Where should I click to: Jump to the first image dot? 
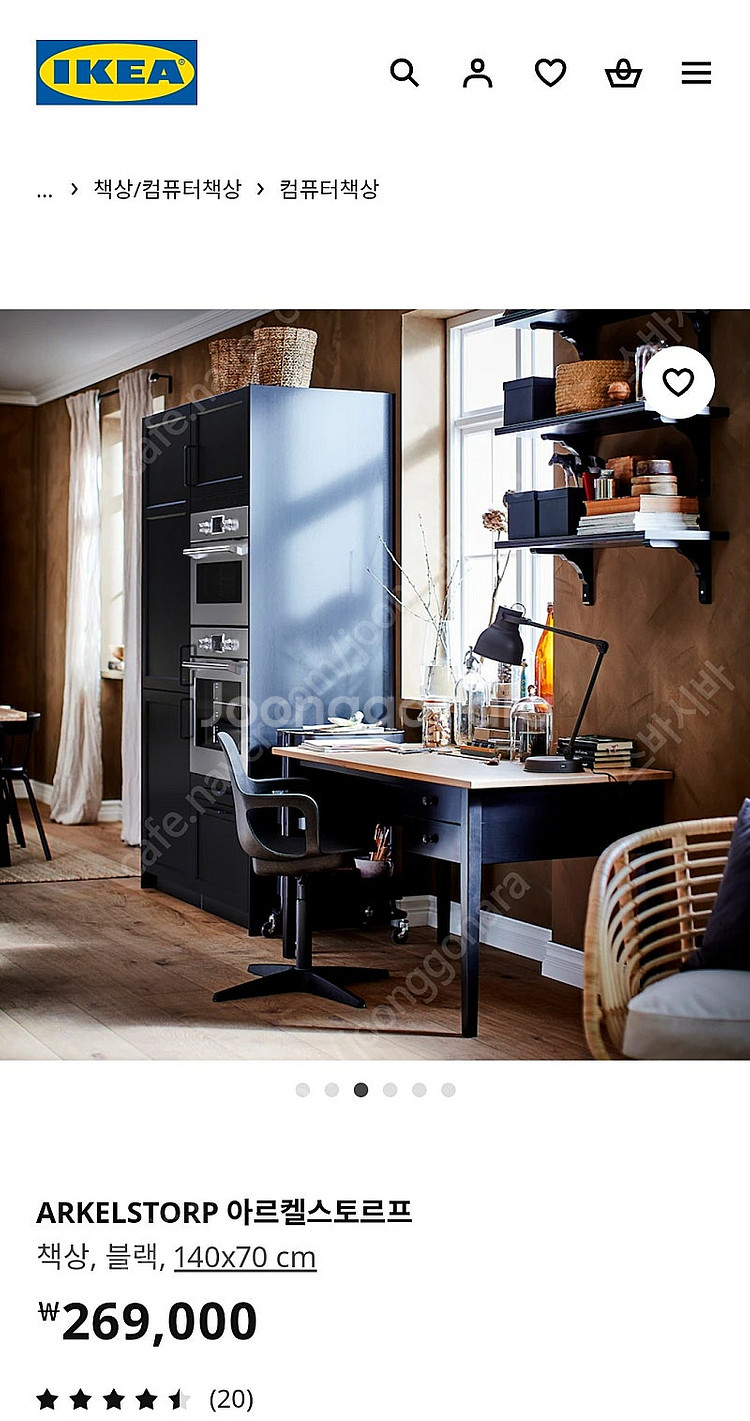[303, 1090]
